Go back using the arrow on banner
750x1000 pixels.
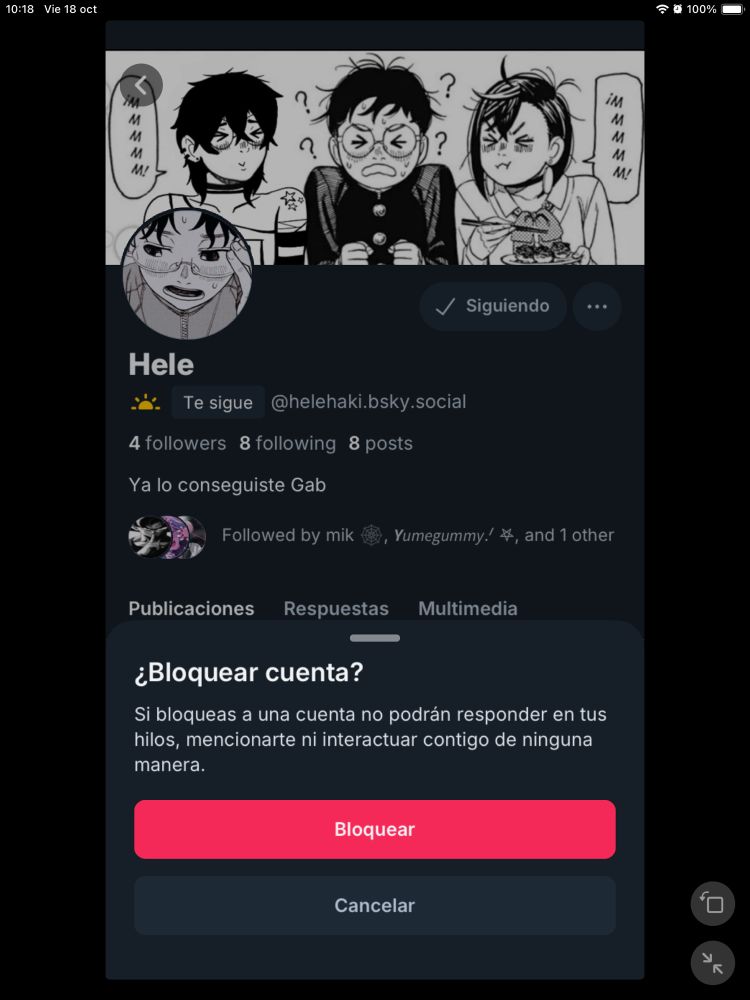(141, 86)
